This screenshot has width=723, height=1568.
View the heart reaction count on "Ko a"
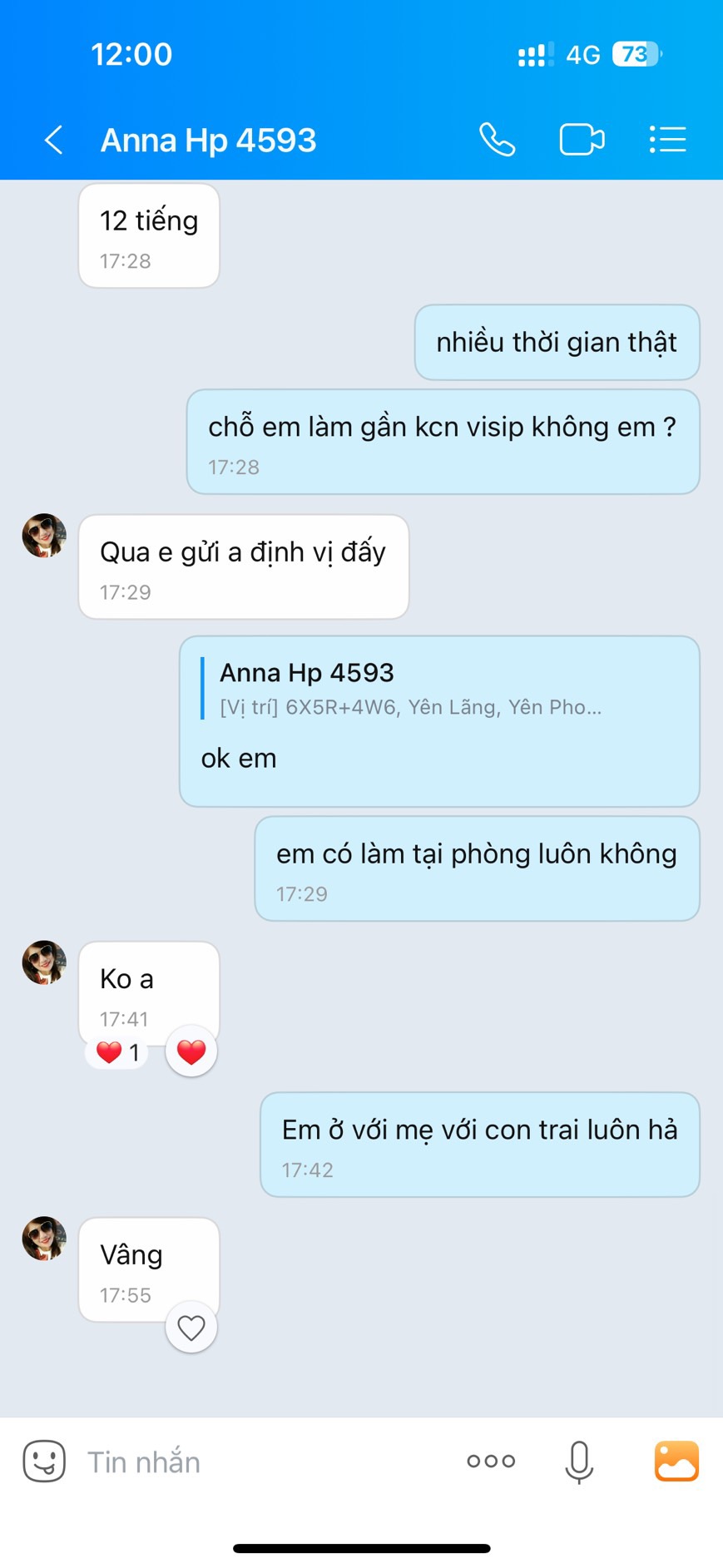point(117,1053)
